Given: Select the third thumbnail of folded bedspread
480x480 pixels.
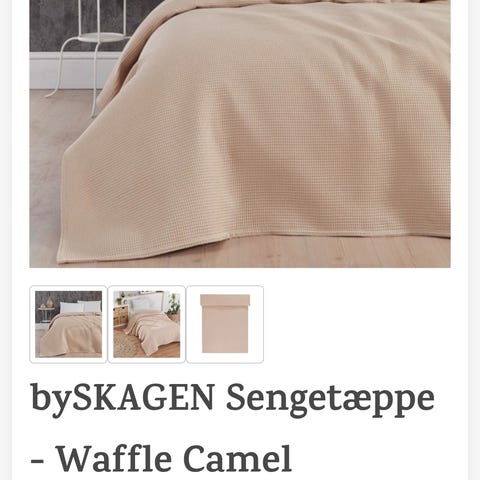Looking at the screenshot, I should pos(225,324).
